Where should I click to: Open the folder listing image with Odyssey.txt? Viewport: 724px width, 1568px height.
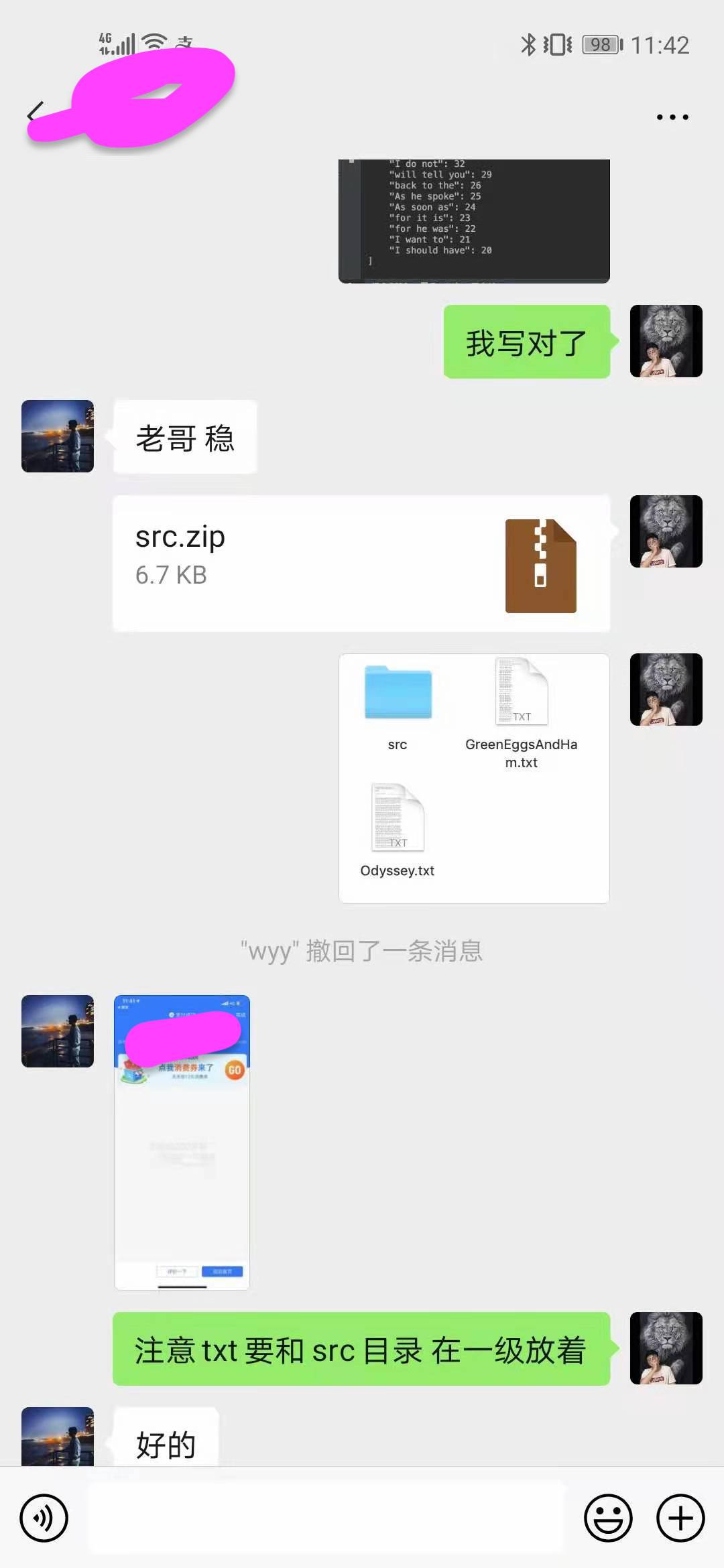(x=474, y=778)
